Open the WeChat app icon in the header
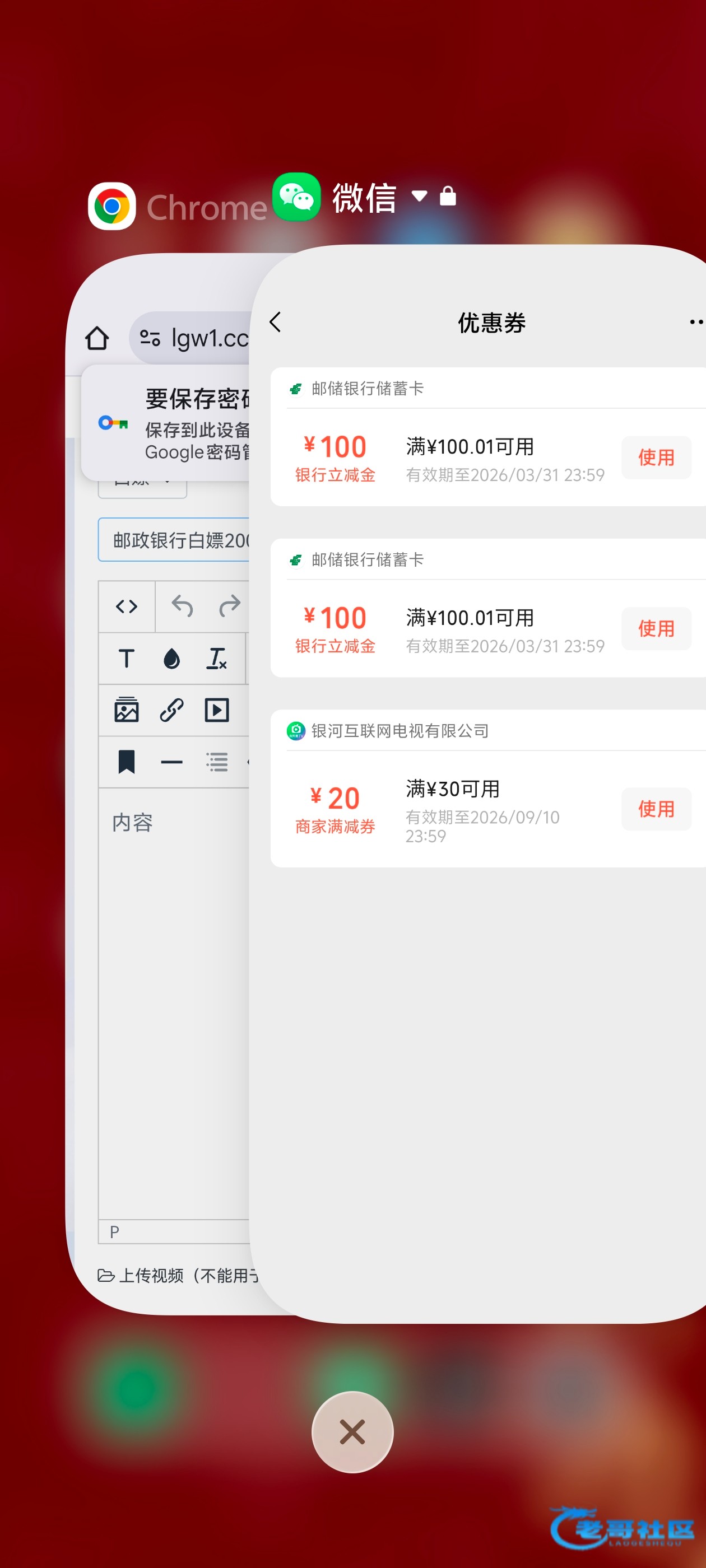 (296, 197)
